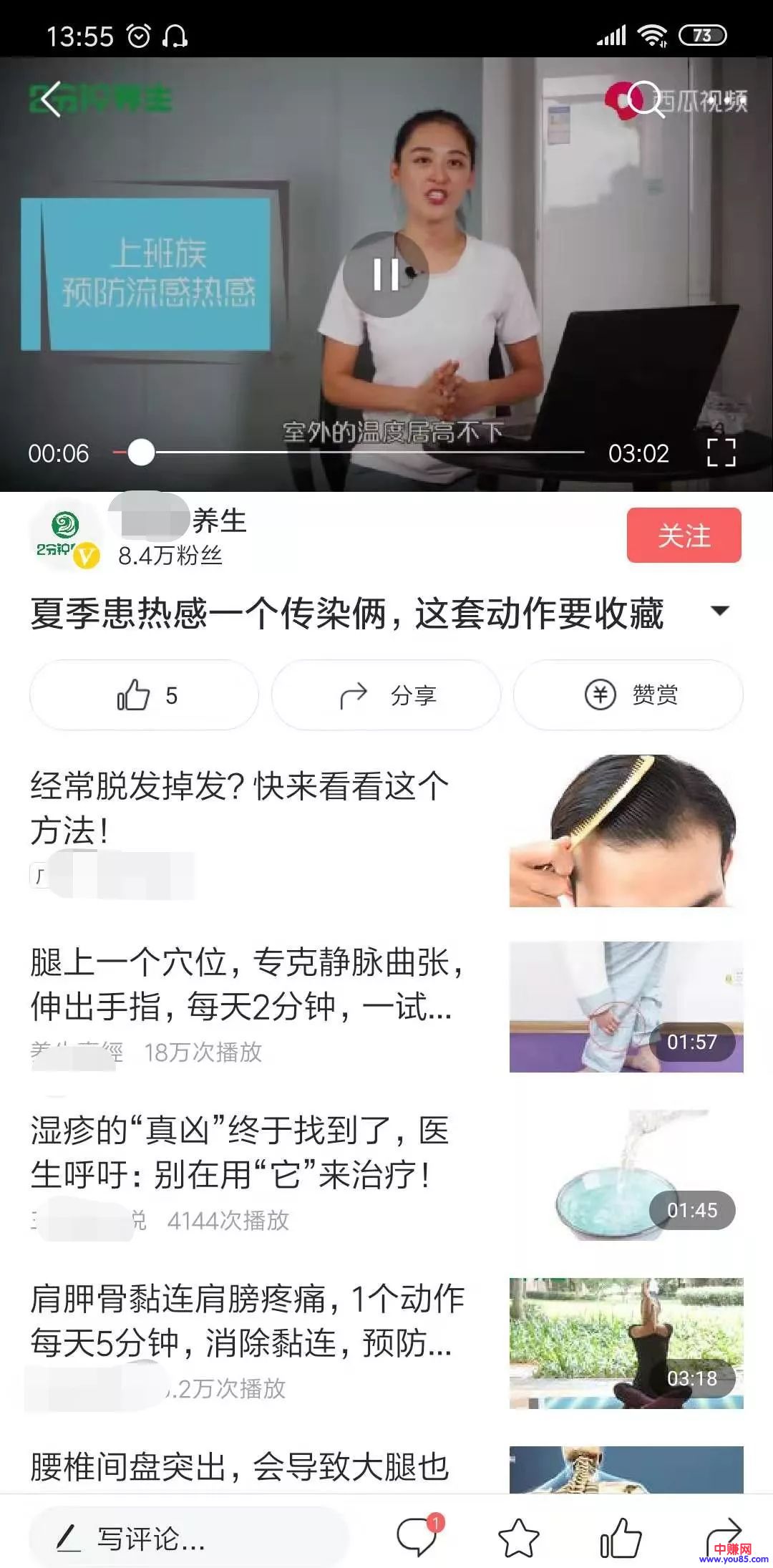Go back using the arrow over the video
The image size is (773, 1568).
coord(50,100)
